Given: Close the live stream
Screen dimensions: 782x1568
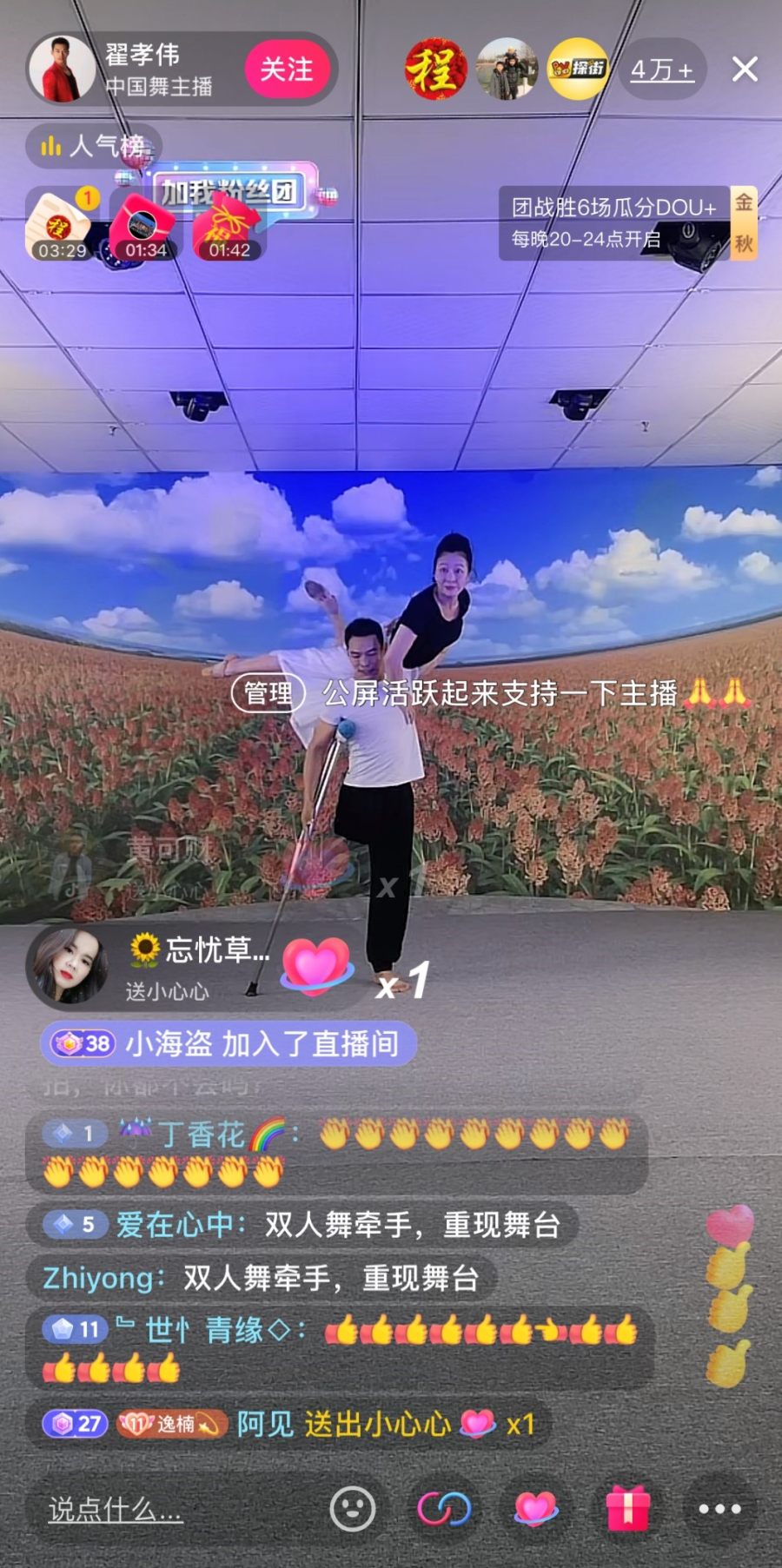Looking at the screenshot, I should click(745, 69).
